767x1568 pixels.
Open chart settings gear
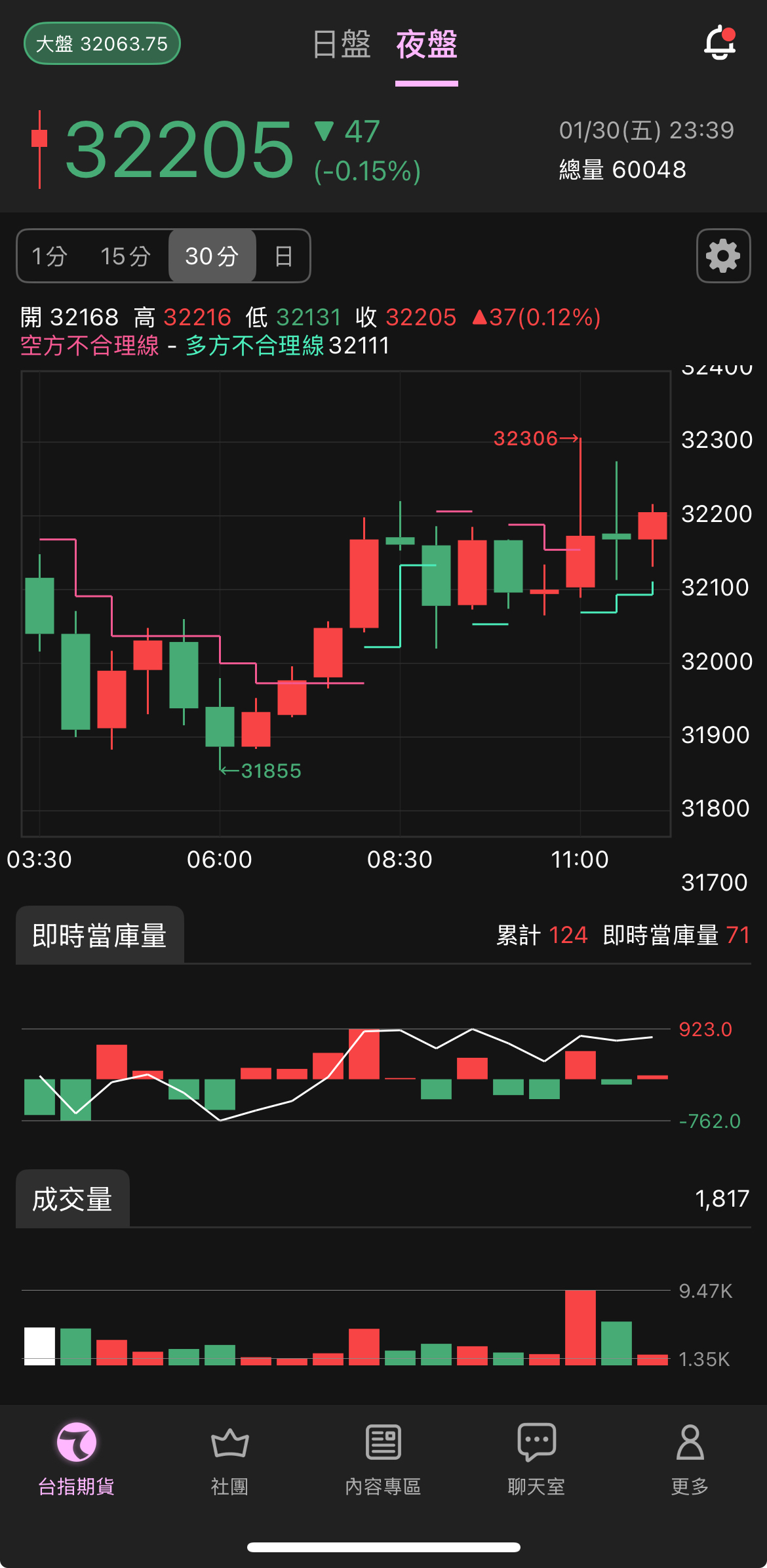coord(723,256)
